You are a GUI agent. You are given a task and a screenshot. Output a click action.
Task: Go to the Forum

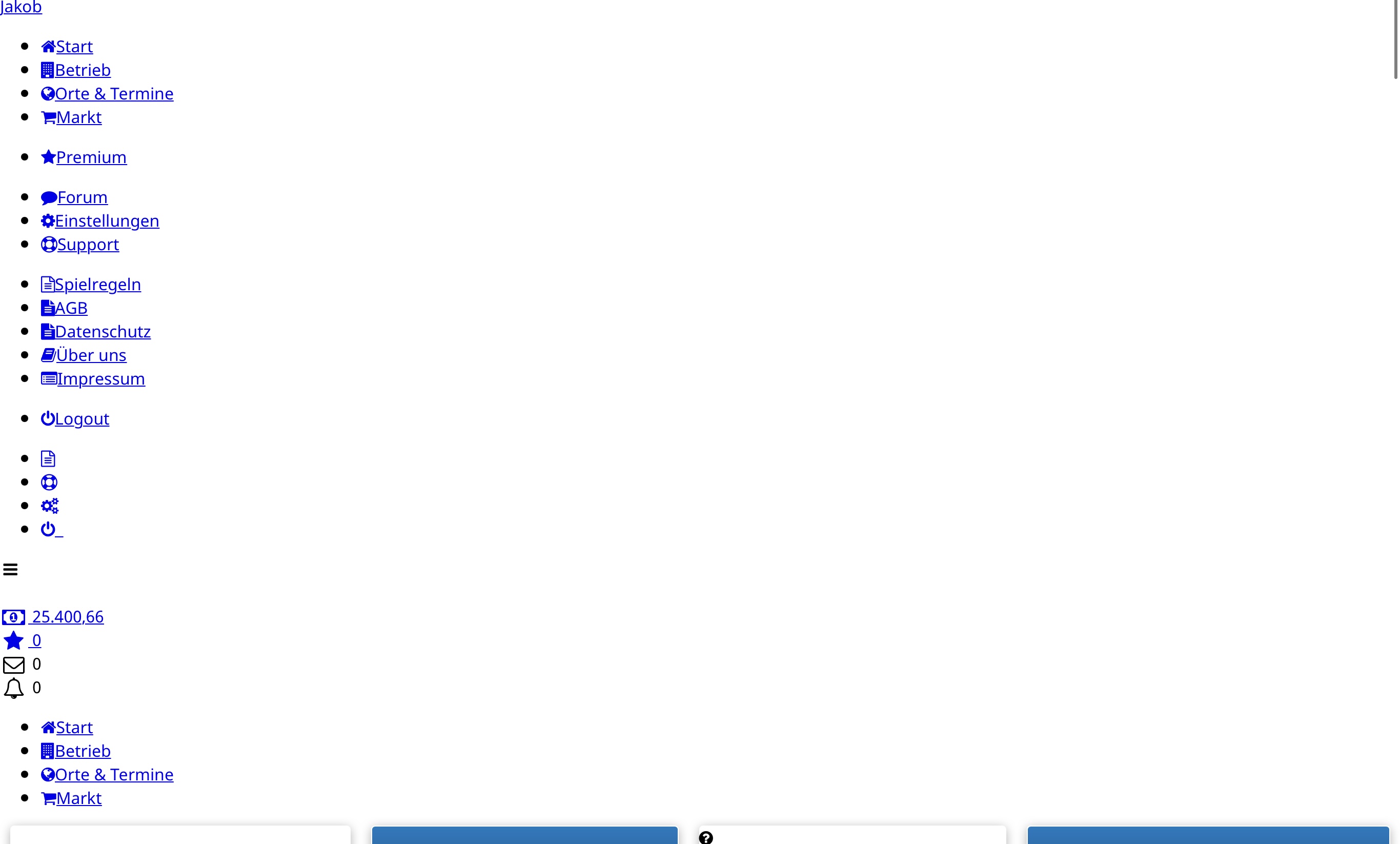pos(82,197)
